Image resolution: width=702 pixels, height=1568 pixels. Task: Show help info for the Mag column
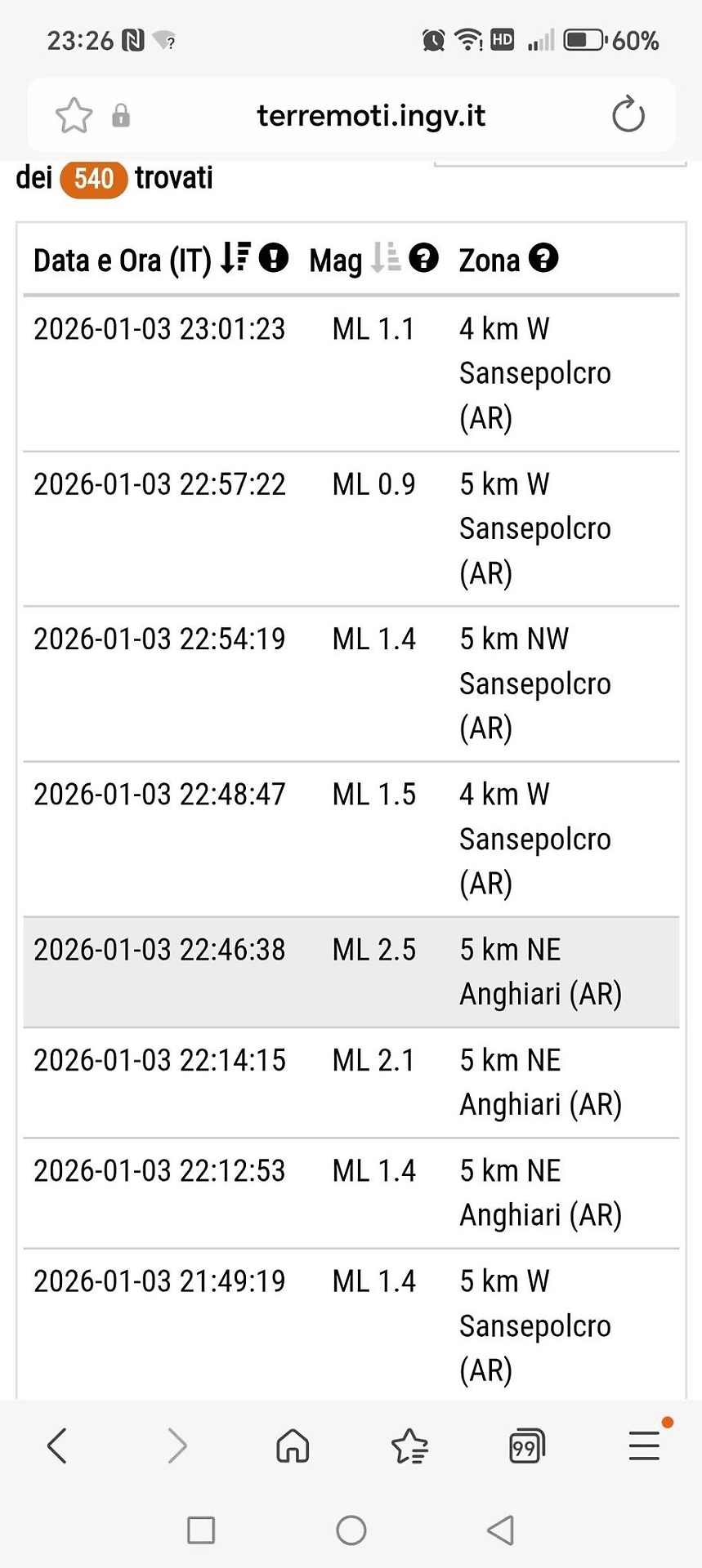click(x=423, y=258)
